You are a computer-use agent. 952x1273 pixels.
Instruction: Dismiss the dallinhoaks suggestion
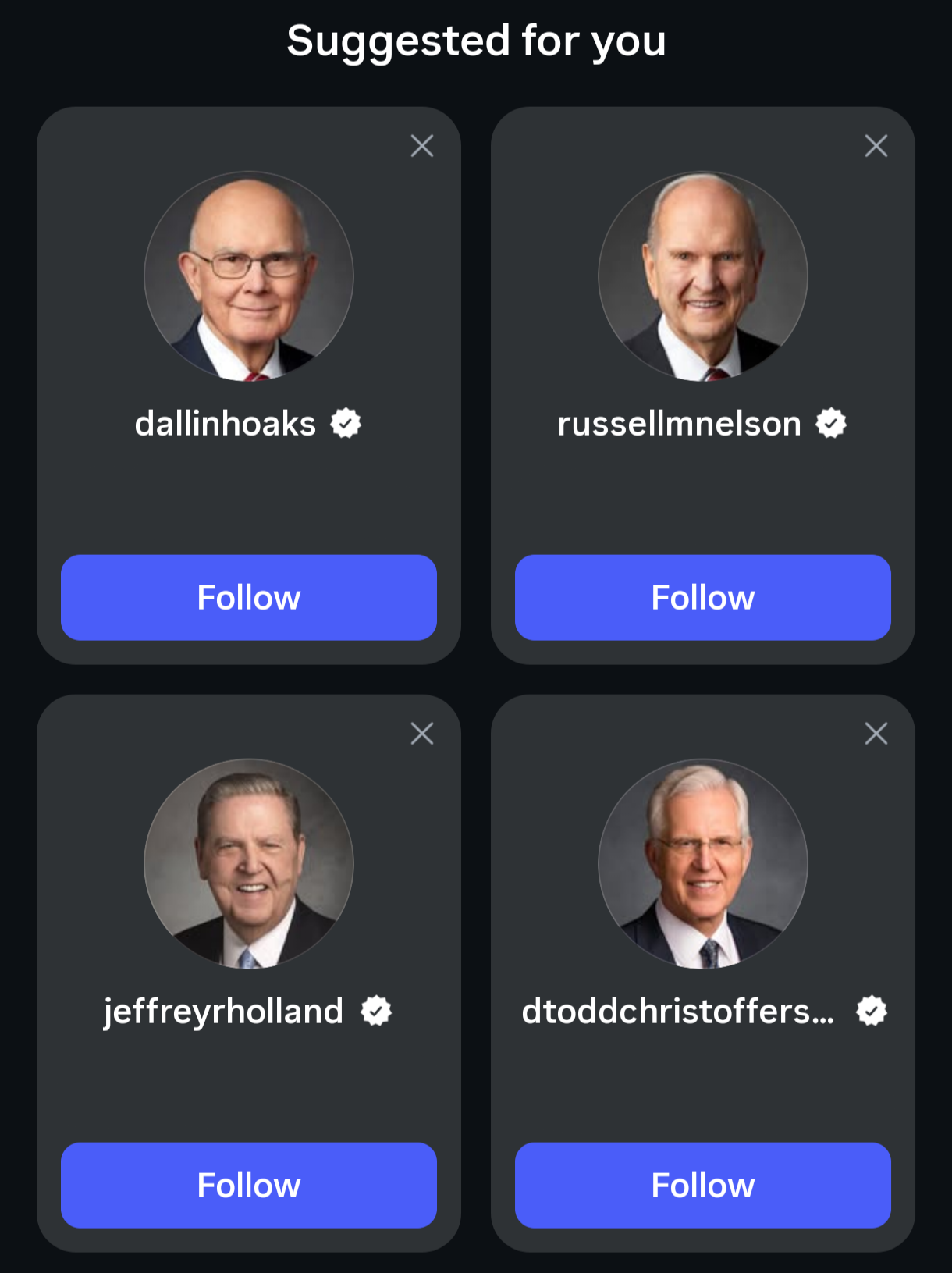coord(422,146)
